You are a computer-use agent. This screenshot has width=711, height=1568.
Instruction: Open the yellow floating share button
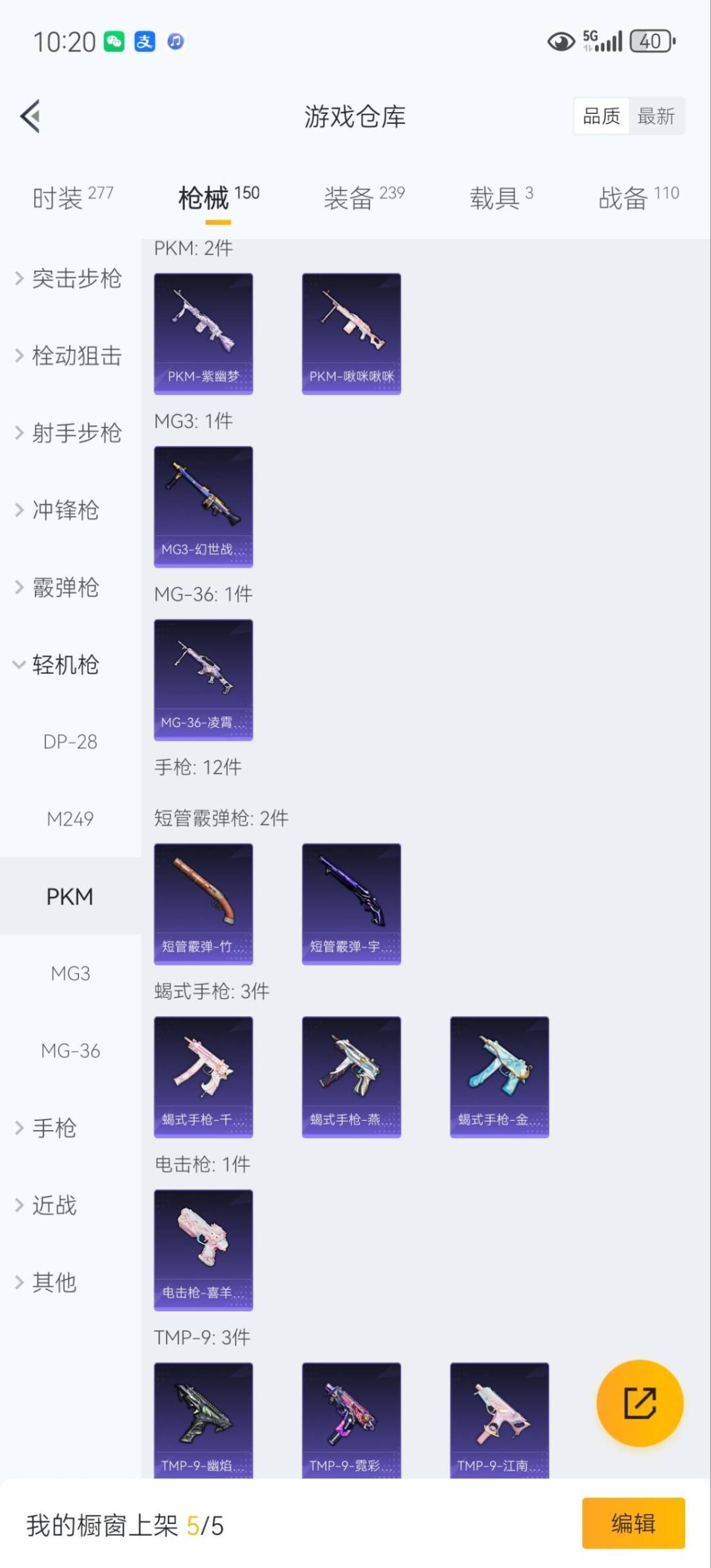tap(640, 1403)
